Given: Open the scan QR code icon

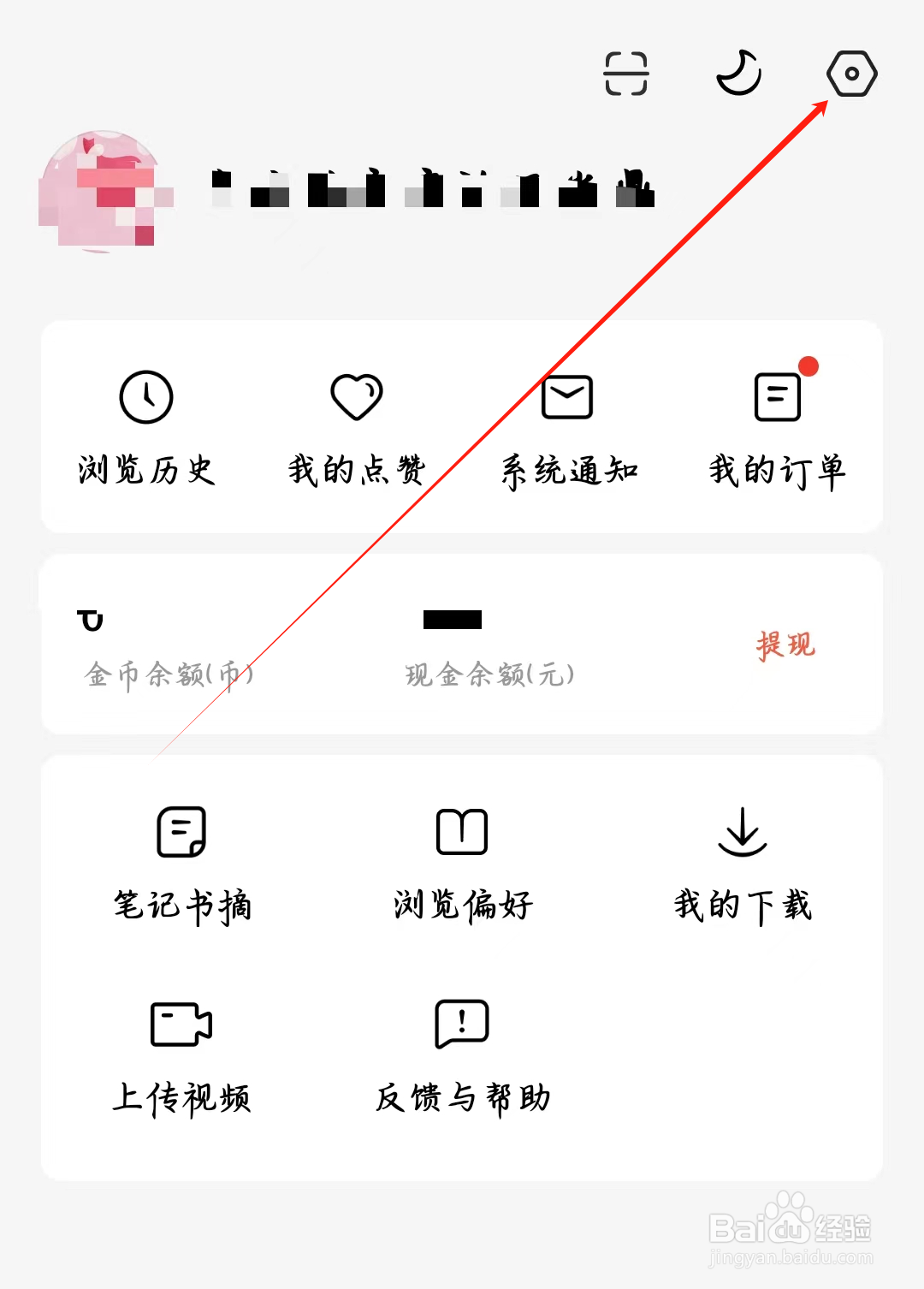Looking at the screenshot, I should click(x=625, y=74).
